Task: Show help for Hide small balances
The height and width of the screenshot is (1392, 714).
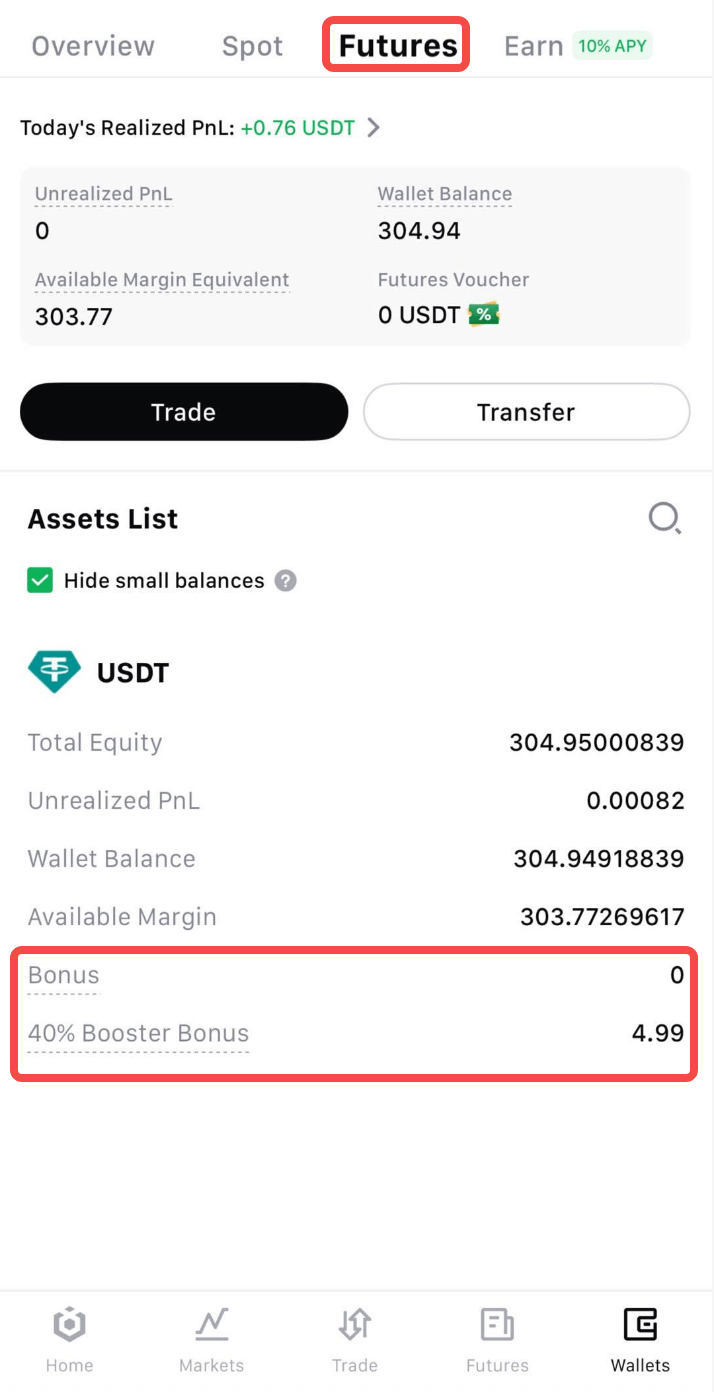Action: 286,581
